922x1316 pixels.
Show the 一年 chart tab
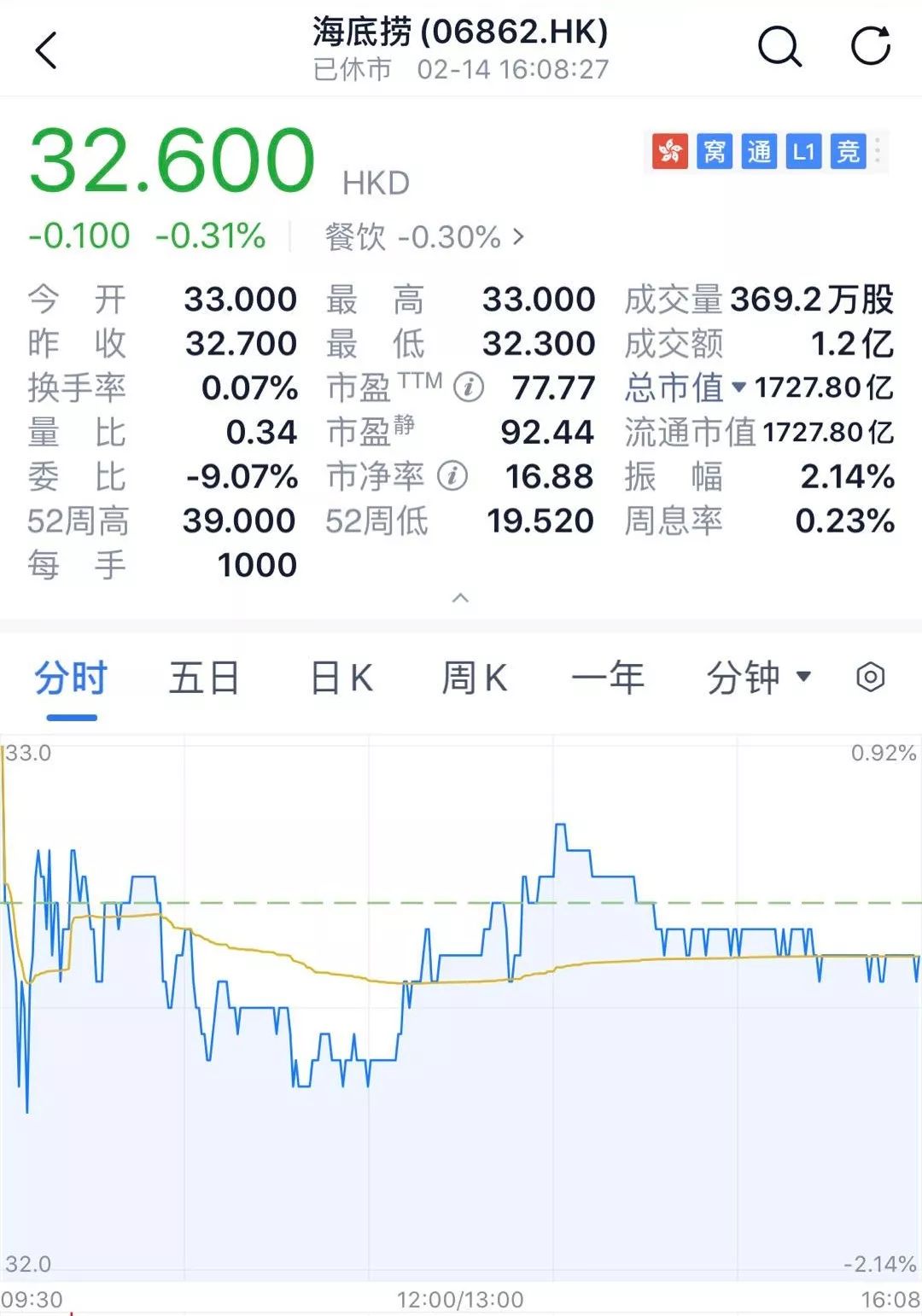[608, 679]
